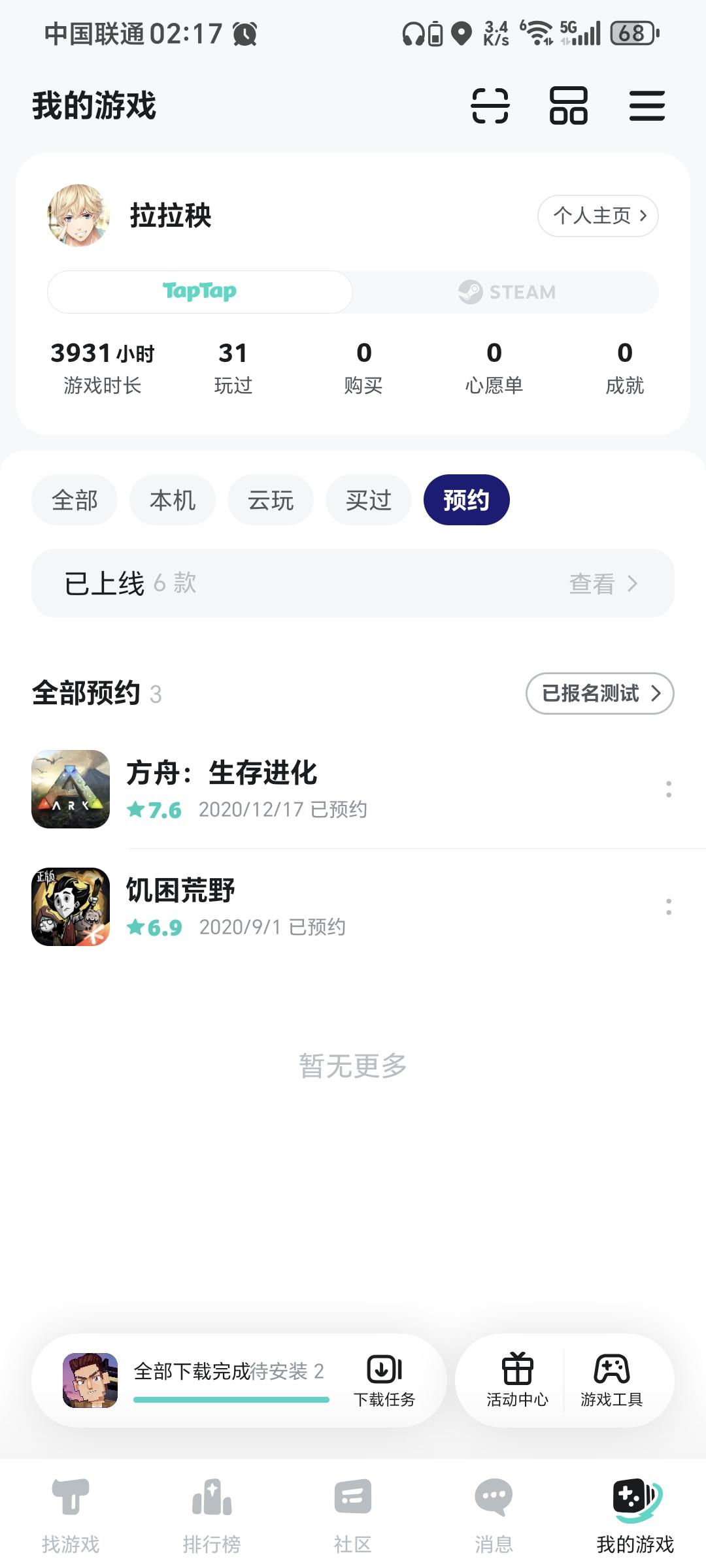
Task: Open the grid layout icon in the header
Action: [568, 106]
